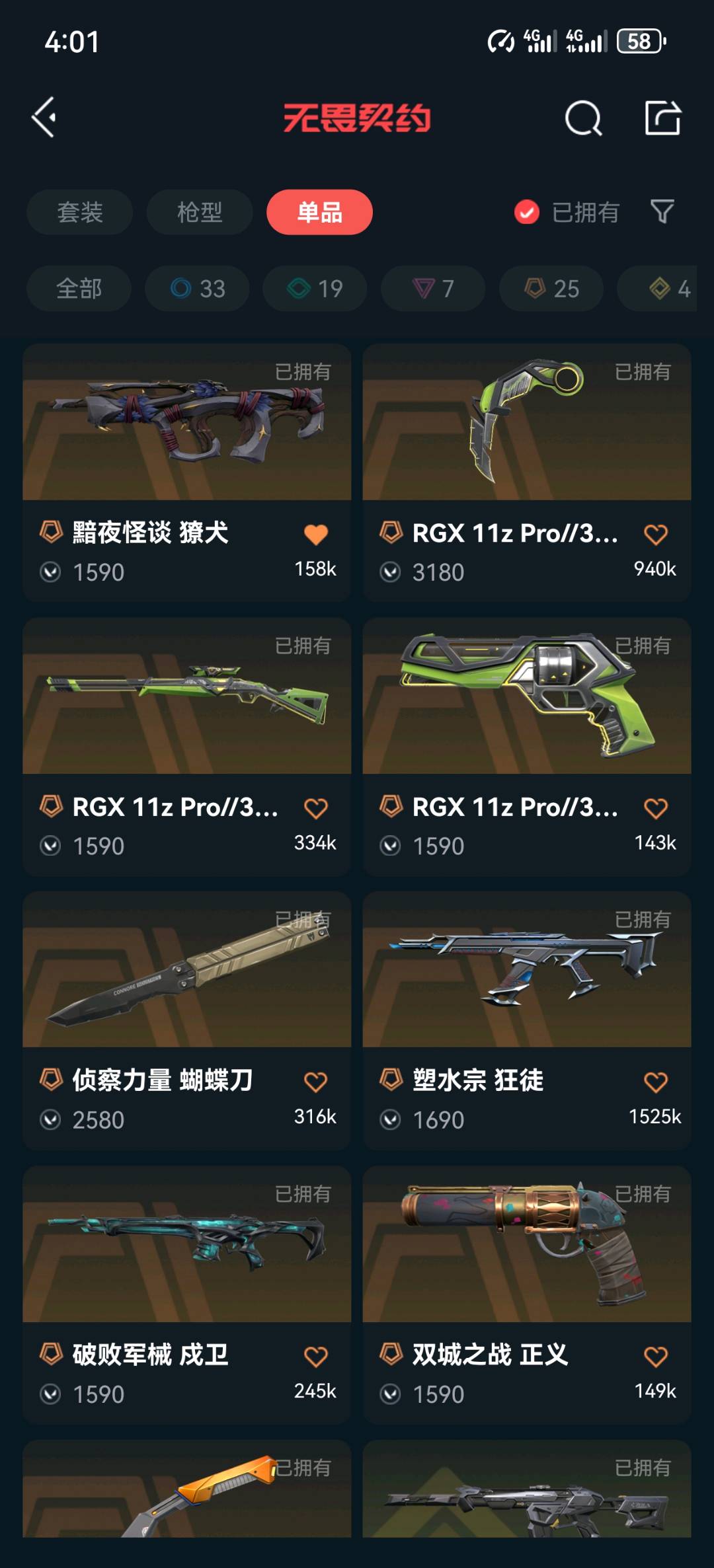Share this skin collection page

click(x=662, y=119)
